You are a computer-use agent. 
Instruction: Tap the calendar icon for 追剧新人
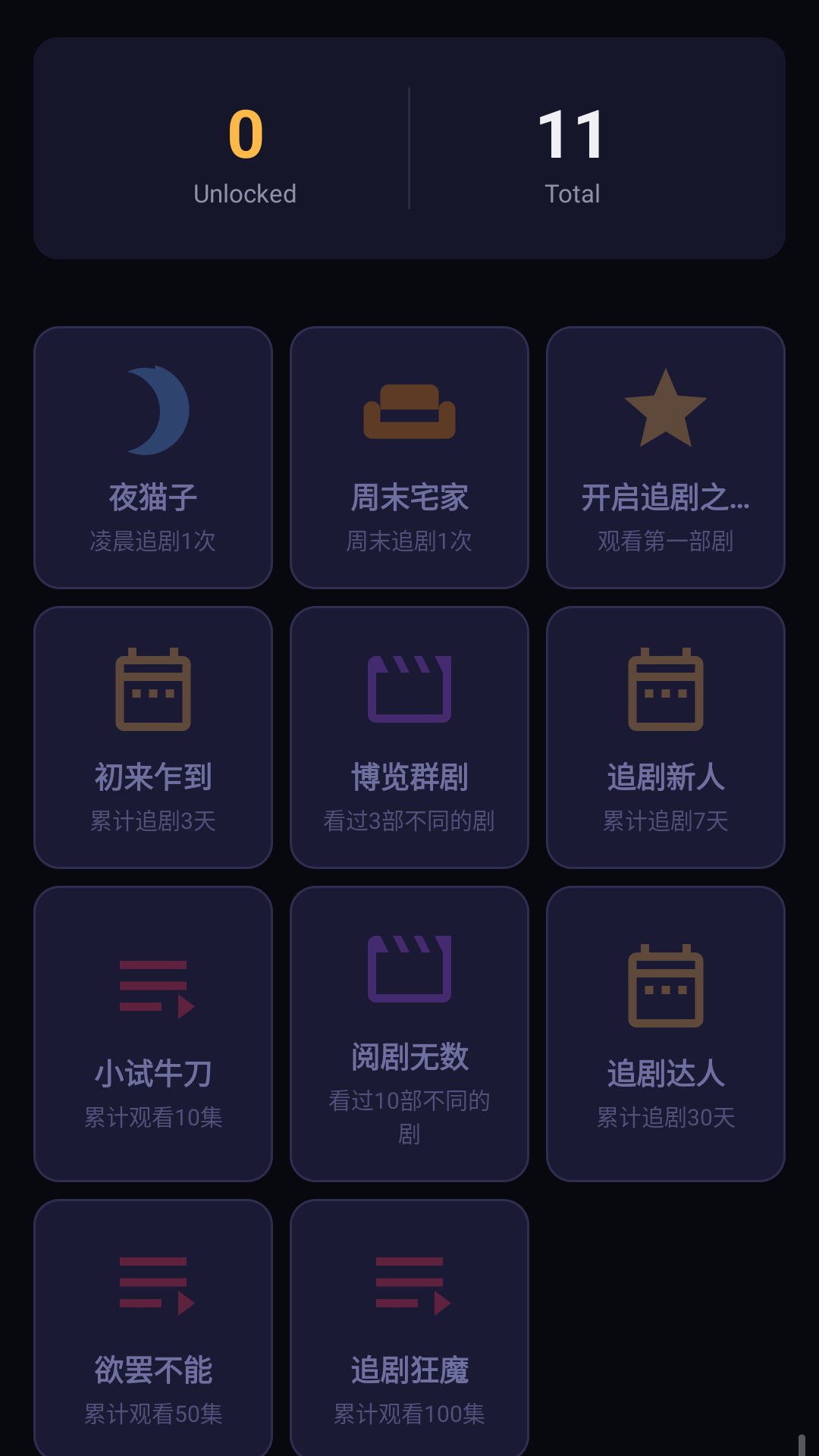click(x=665, y=690)
